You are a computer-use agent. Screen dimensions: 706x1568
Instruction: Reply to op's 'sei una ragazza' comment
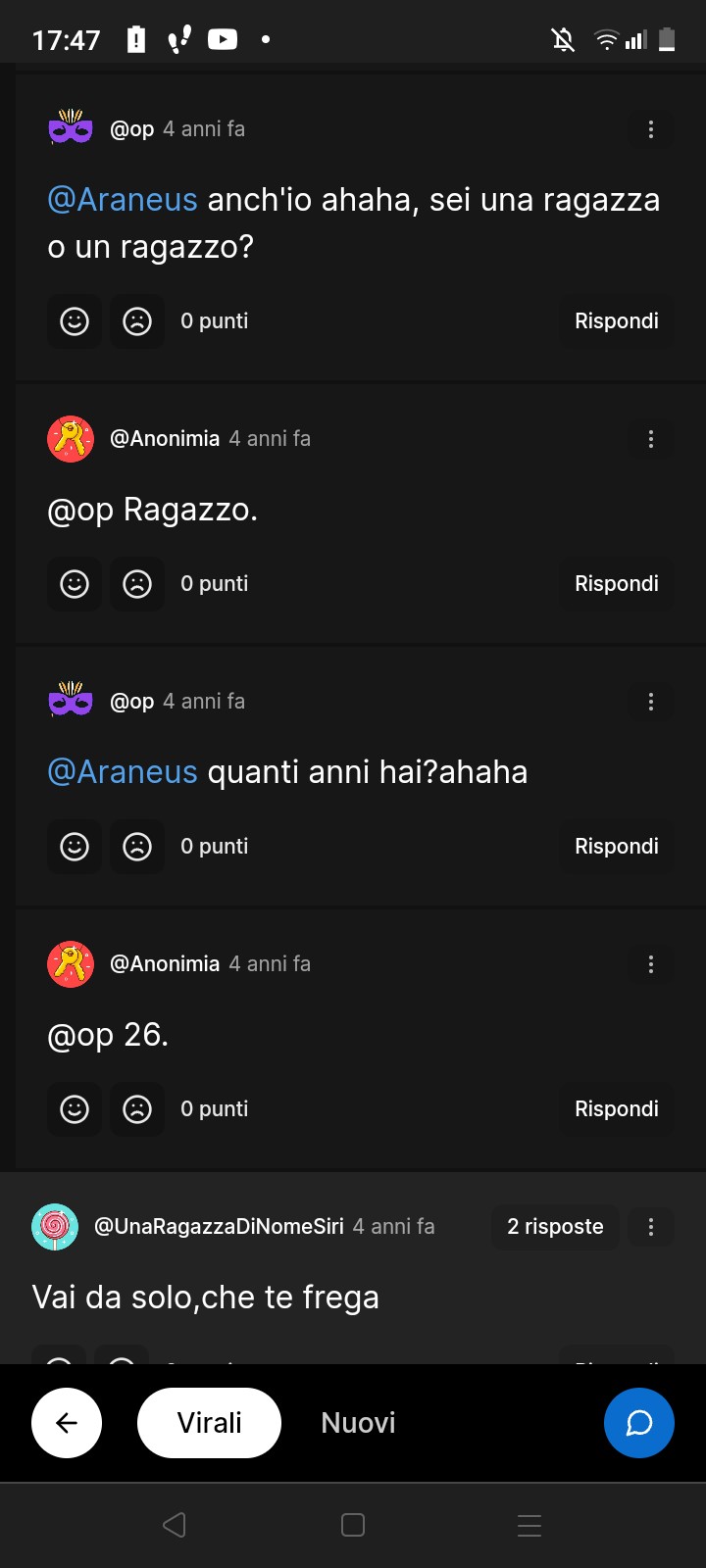pos(616,321)
